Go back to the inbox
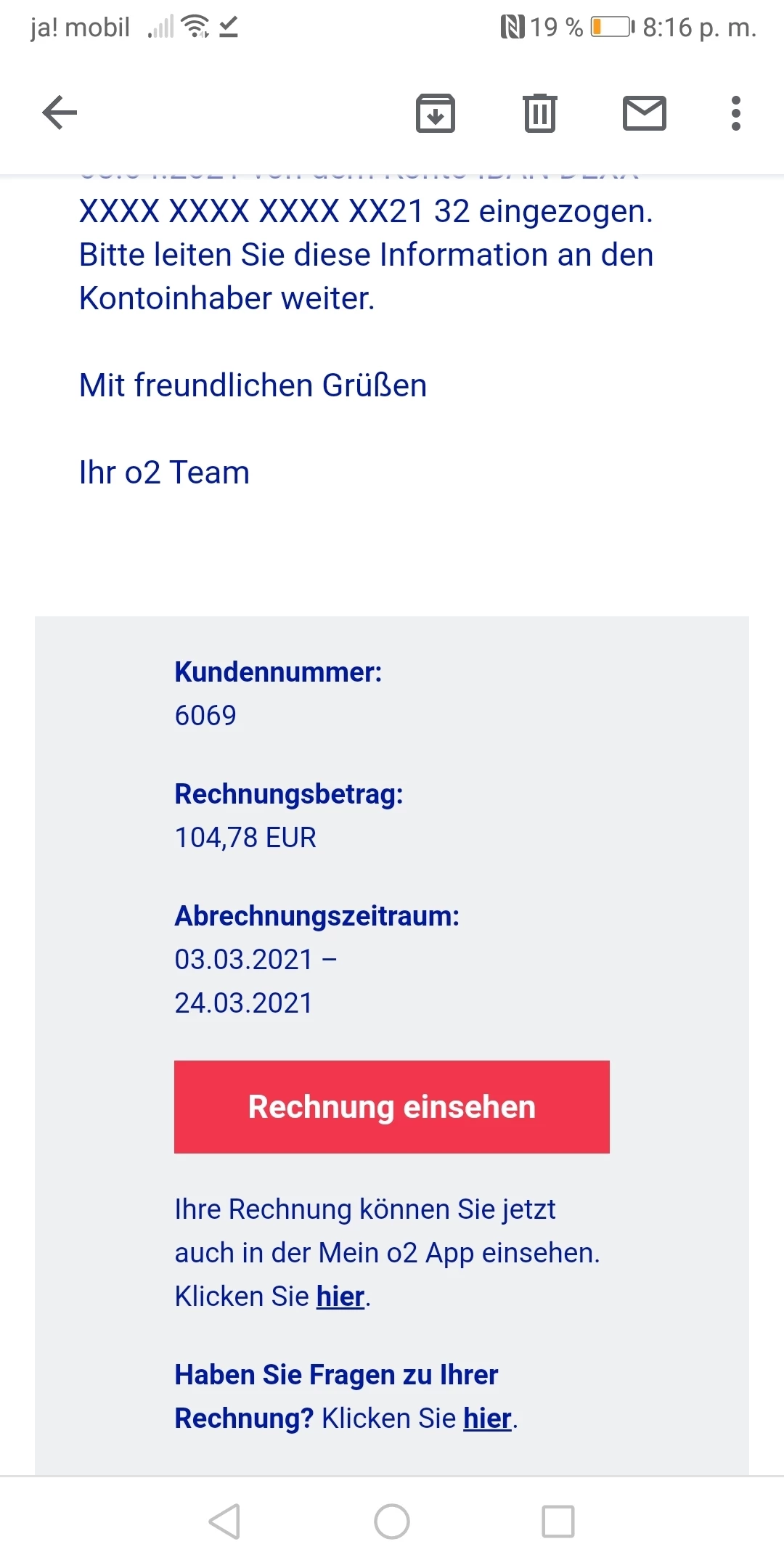Viewport: 784px width, 1568px height. [x=60, y=113]
